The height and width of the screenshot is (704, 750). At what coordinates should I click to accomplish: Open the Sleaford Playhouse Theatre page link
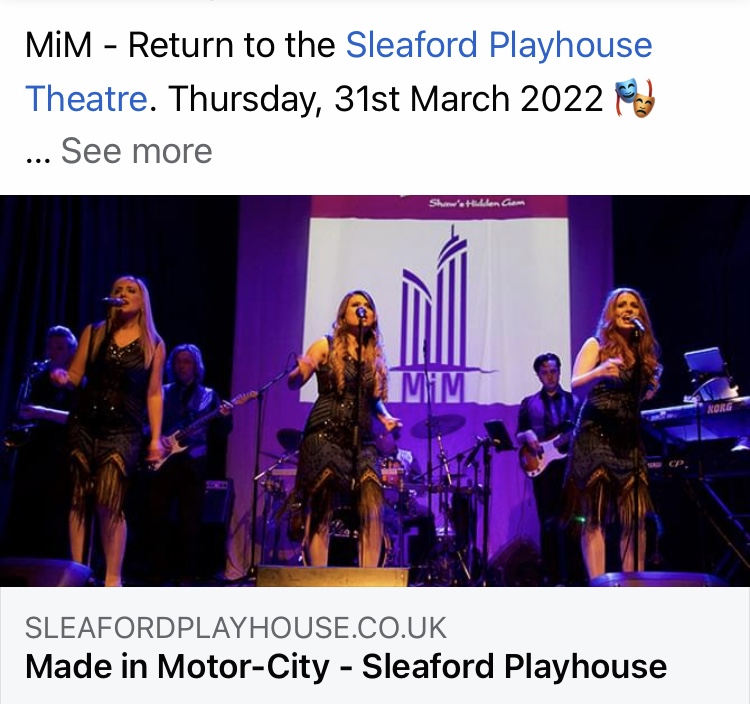pyautogui.click(x=498, y=46)
